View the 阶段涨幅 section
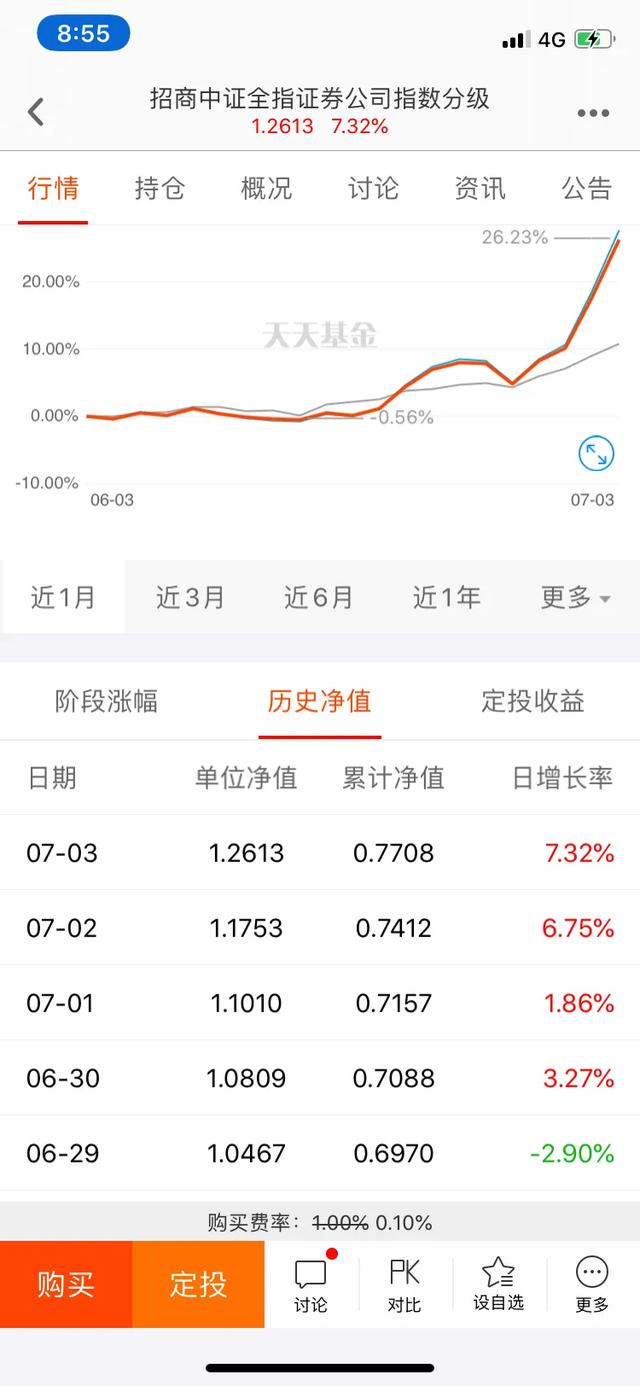 coord(106,701)
